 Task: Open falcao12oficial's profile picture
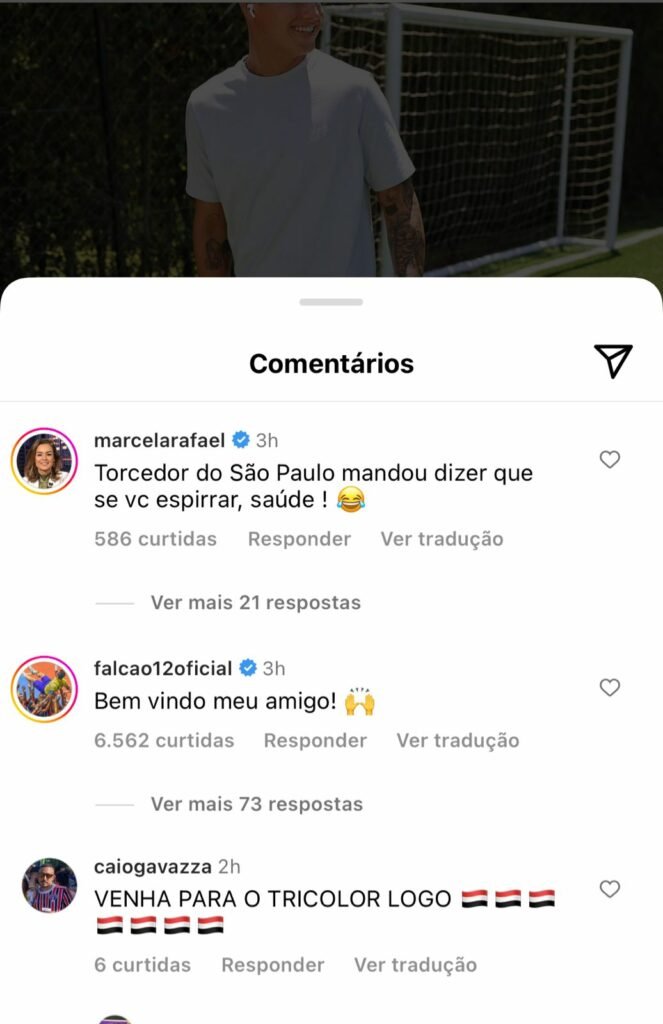tap(44, 689)
